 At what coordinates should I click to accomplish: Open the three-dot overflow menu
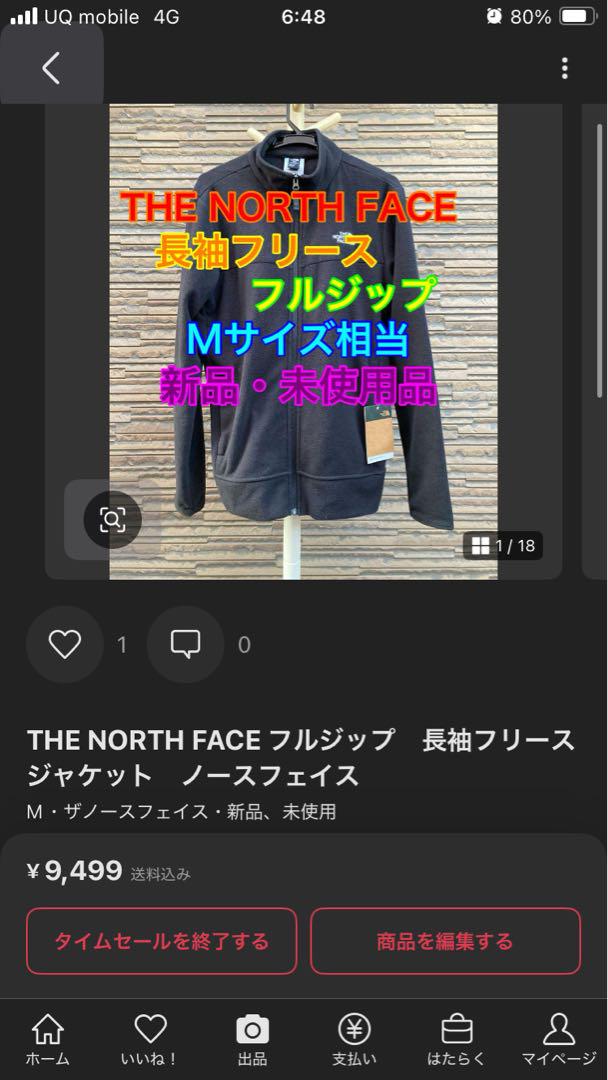pos(565,68)
